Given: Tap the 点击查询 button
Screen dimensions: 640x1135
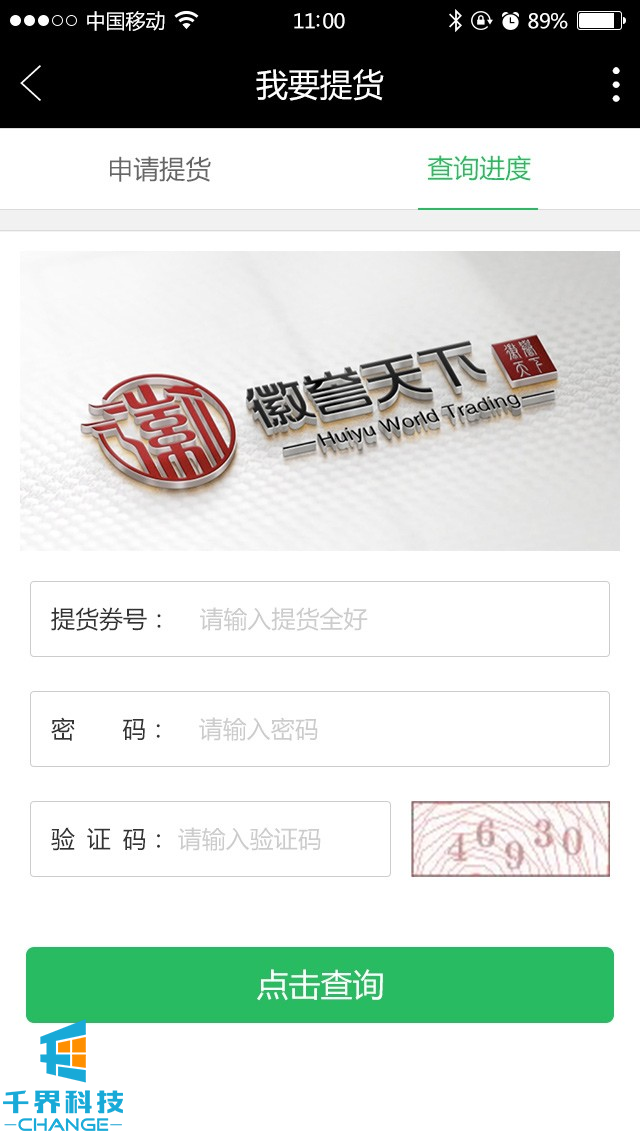Looking at the screenshot, I should 320,985.
